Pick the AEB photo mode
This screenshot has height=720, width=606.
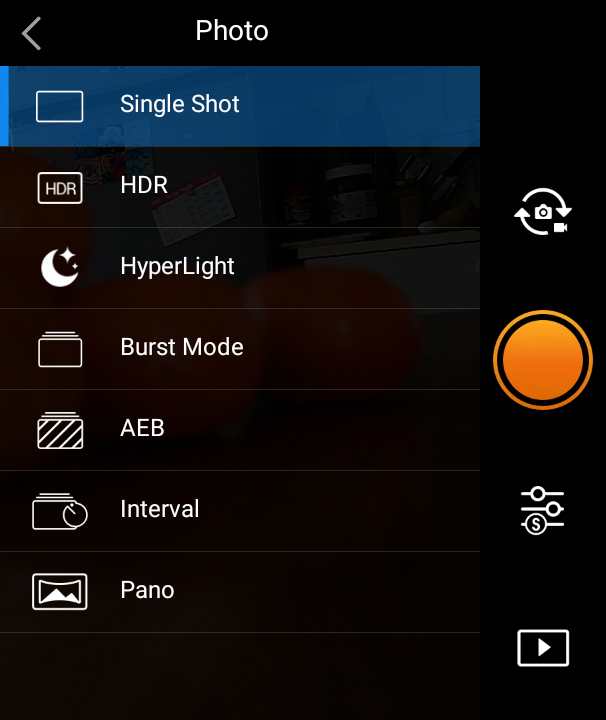coord(240,429)
